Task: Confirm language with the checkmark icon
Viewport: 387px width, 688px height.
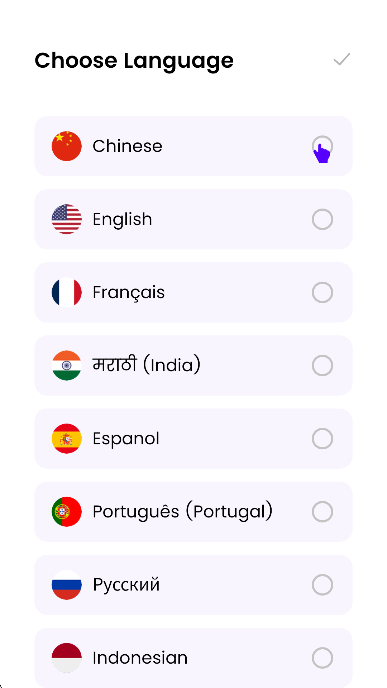Action: (341, 60)
